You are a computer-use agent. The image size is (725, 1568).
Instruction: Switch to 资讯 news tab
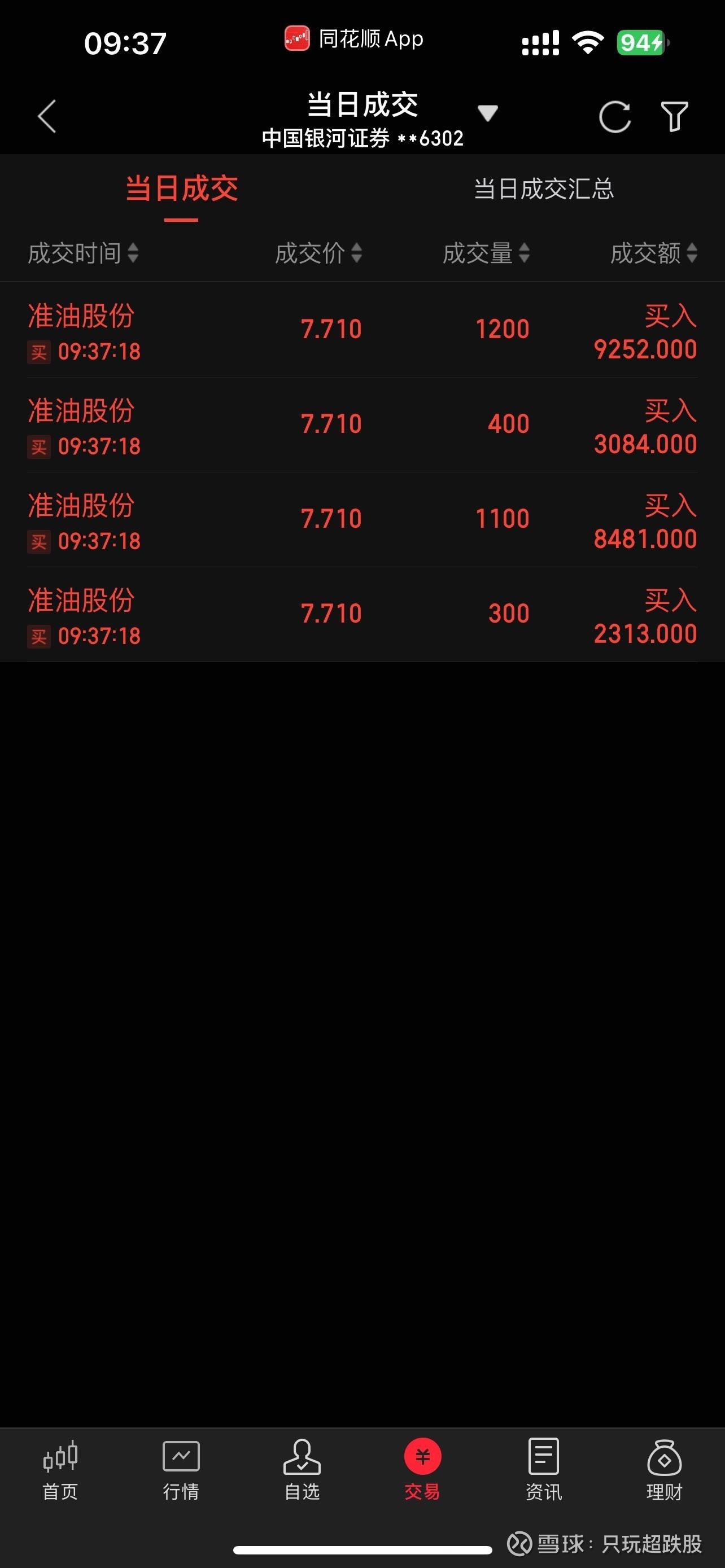pyautogui.click(x=544, y=1470)
